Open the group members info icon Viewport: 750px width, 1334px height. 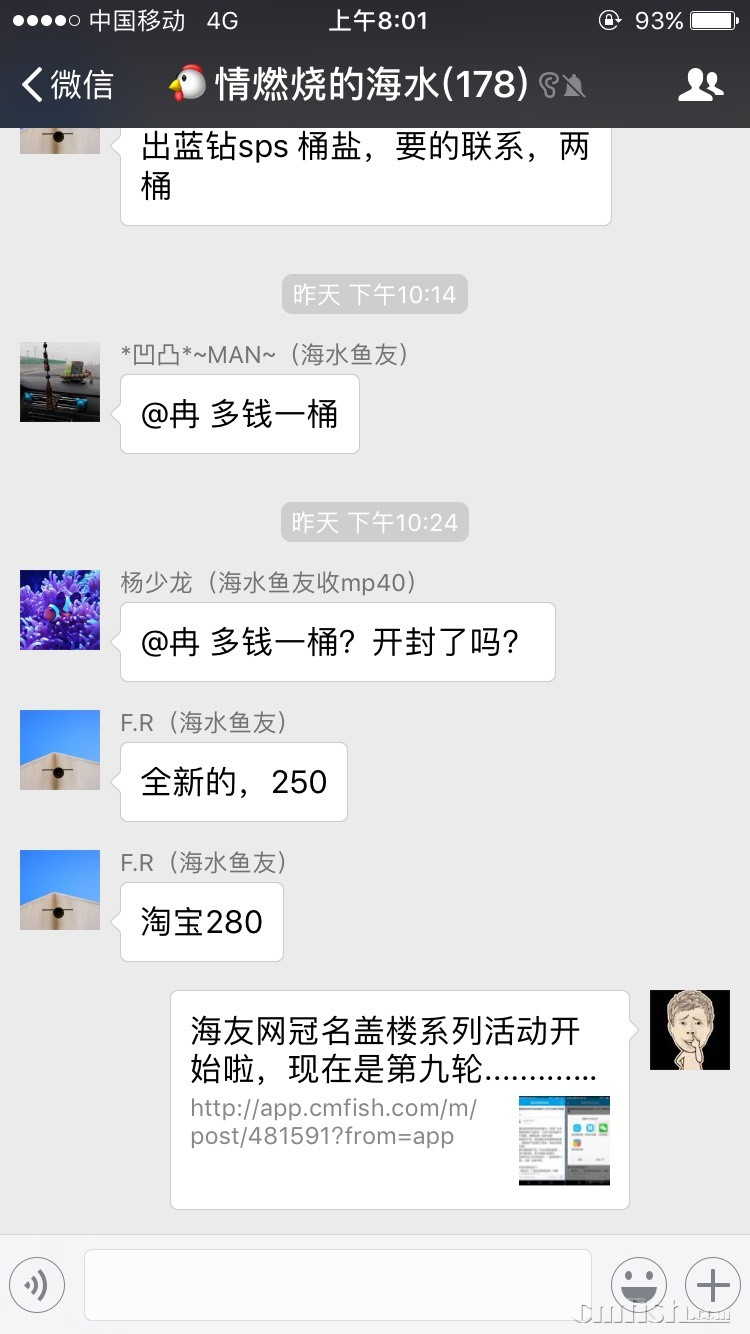point(700,85)
